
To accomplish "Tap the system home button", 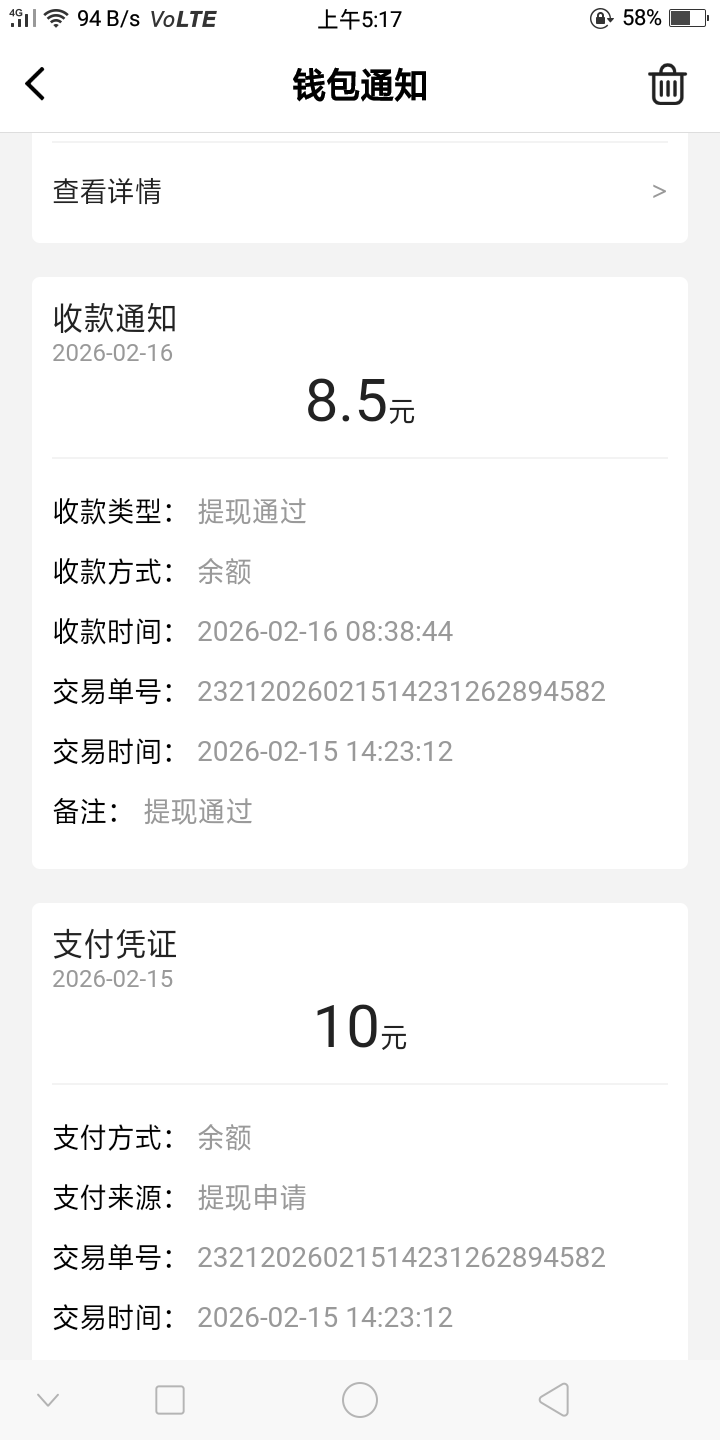I will (x=360, y=1400).
